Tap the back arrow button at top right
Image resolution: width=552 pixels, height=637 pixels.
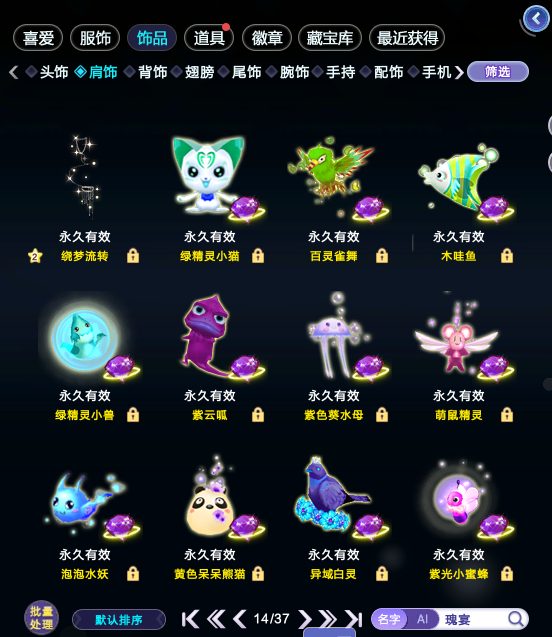(537, 18)
